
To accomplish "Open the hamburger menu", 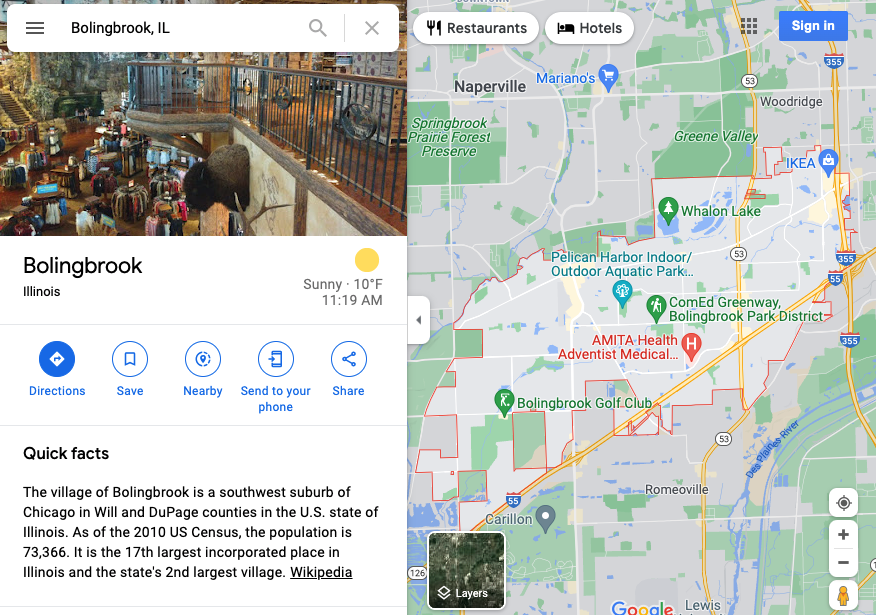I will pyautogui.click(x=35, y=28).
